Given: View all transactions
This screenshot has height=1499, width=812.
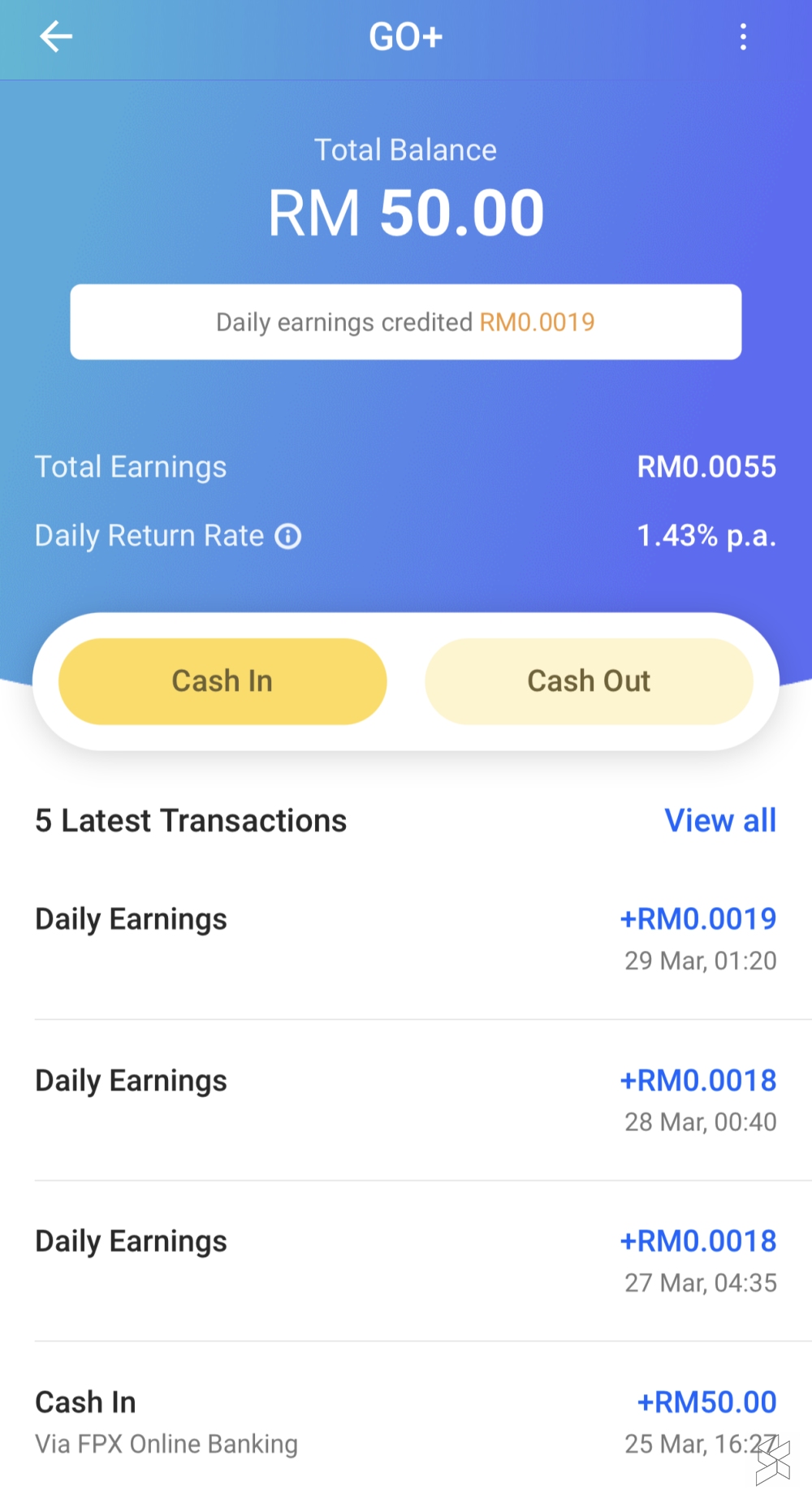Looking at the screenshot, I should (720, 821).
